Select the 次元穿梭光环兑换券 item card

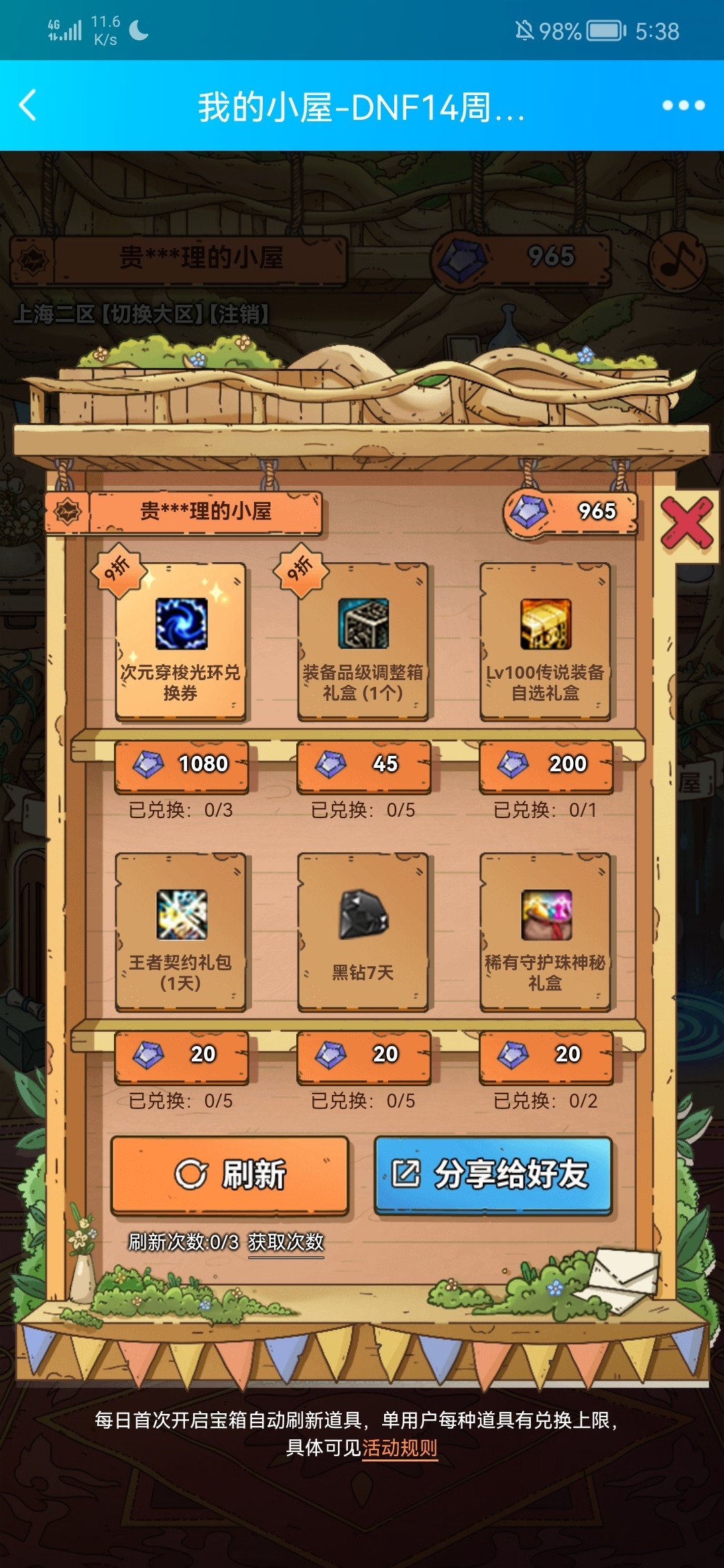[180, 641]
